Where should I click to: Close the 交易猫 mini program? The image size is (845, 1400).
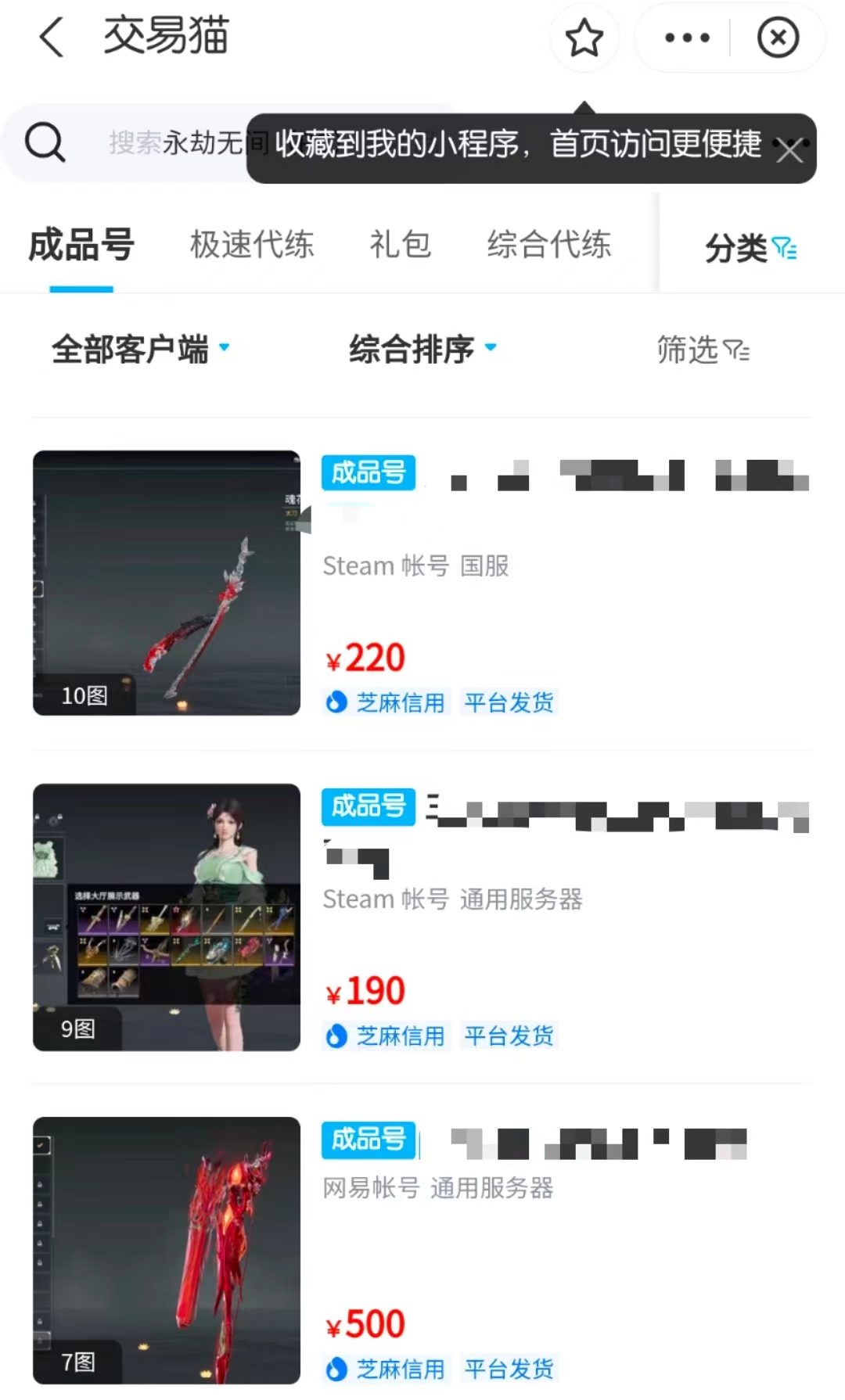(778, 38)
